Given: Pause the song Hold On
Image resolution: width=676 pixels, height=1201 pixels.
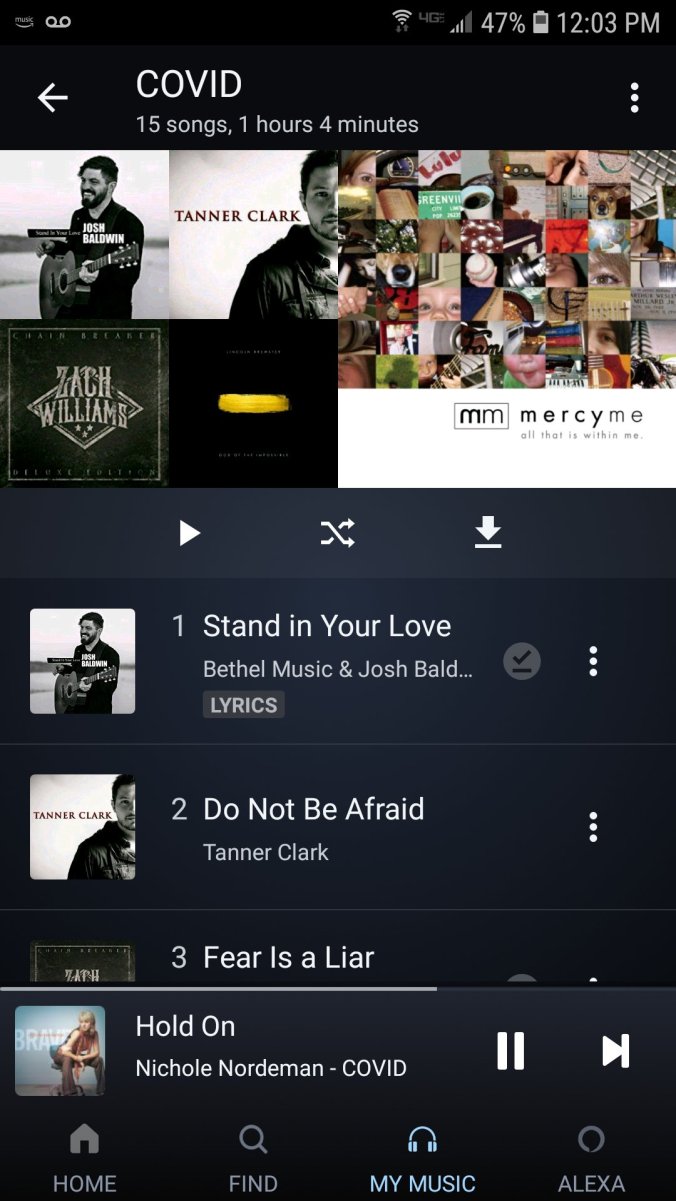Looking at the screenshot, I should [x=510, y=1051].
